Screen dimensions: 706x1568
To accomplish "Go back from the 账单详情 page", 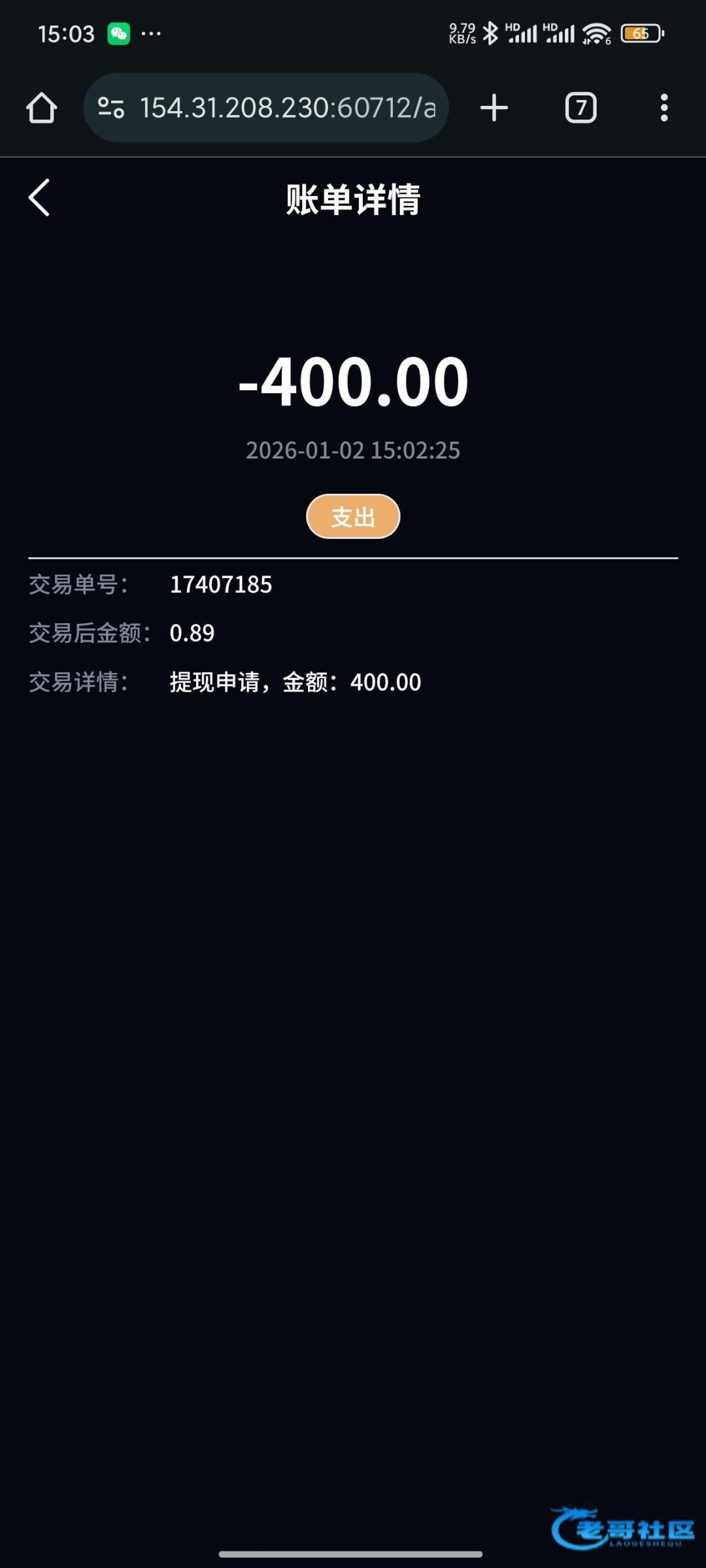I will (x=39, y=197).
